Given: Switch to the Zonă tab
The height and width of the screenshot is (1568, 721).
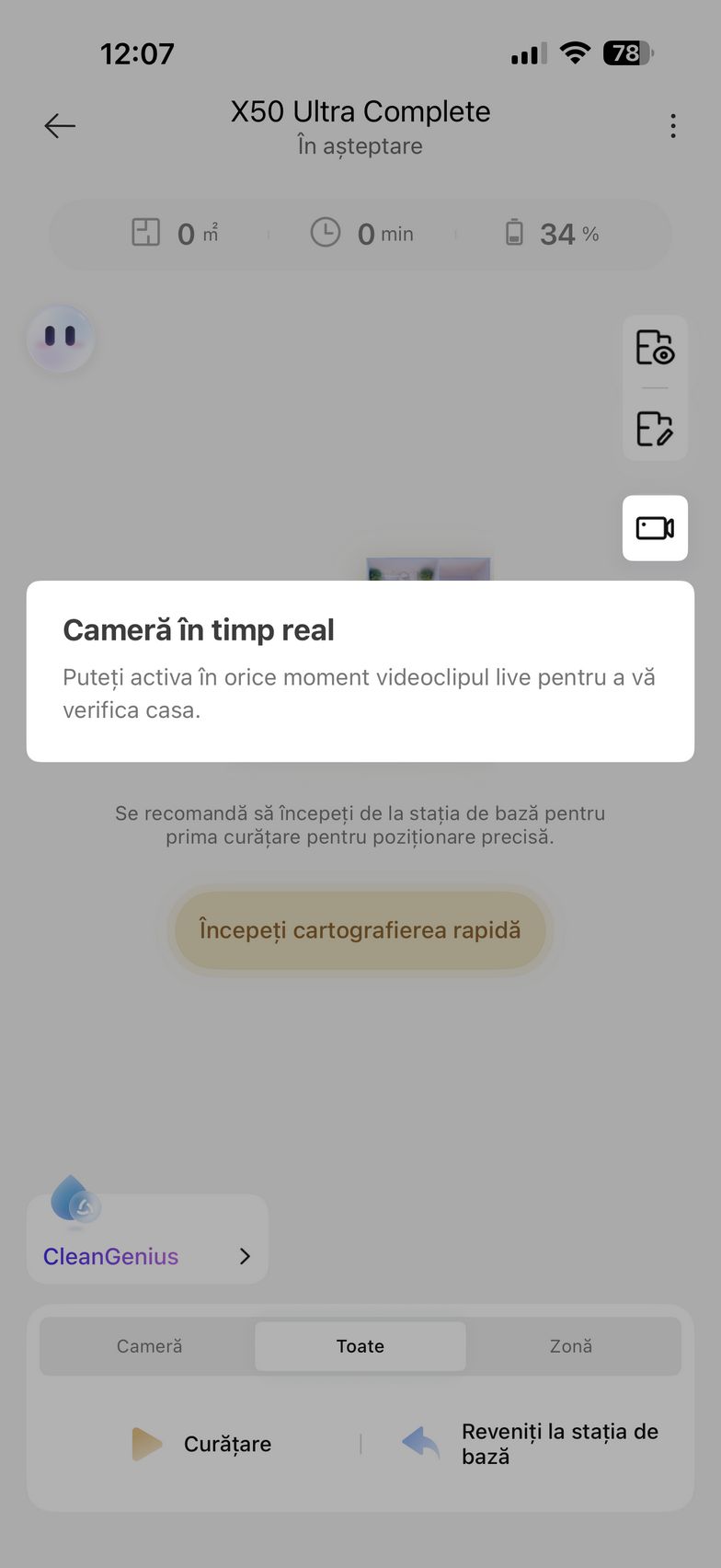Looking at the screenshot, I should pos(571,1346).
